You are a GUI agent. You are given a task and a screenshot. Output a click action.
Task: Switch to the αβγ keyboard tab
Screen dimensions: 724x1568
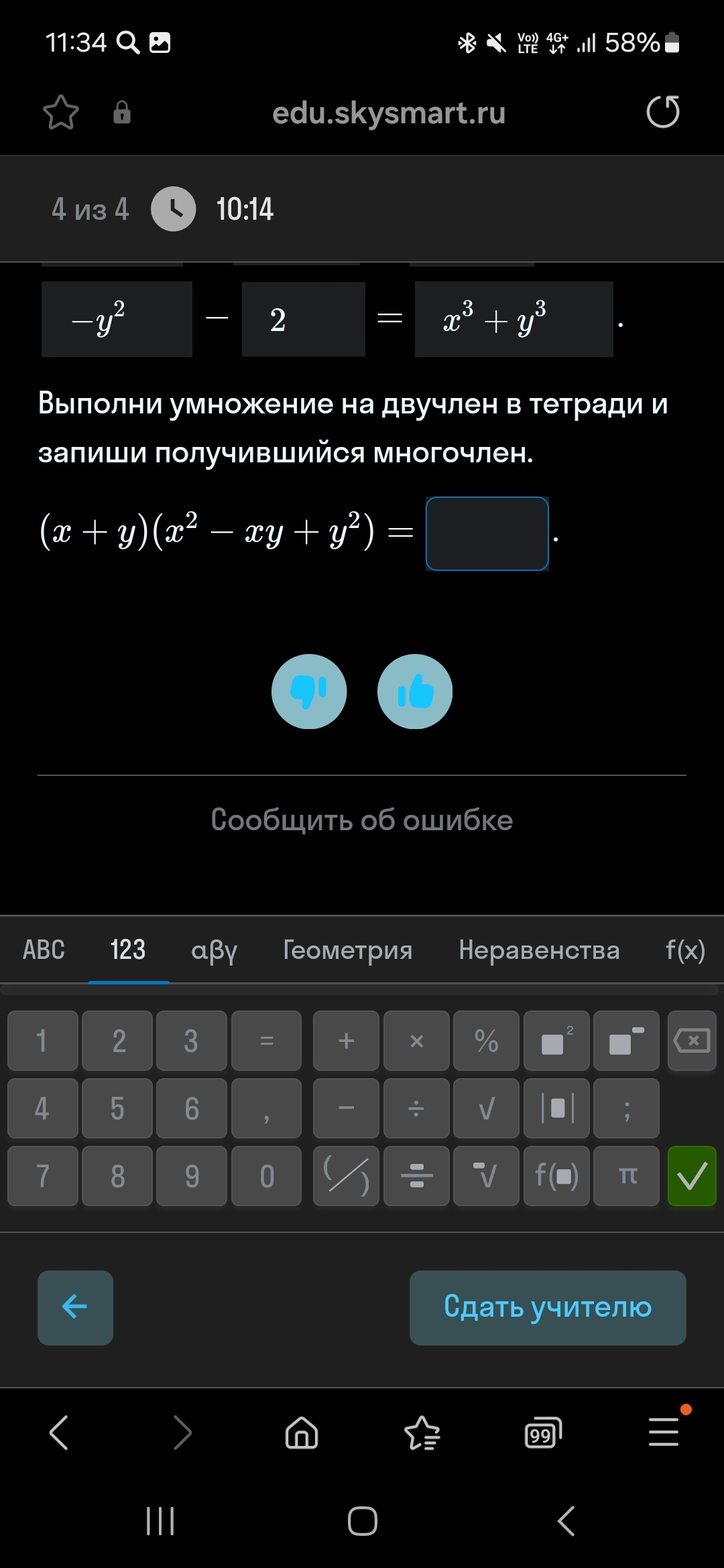214,950
